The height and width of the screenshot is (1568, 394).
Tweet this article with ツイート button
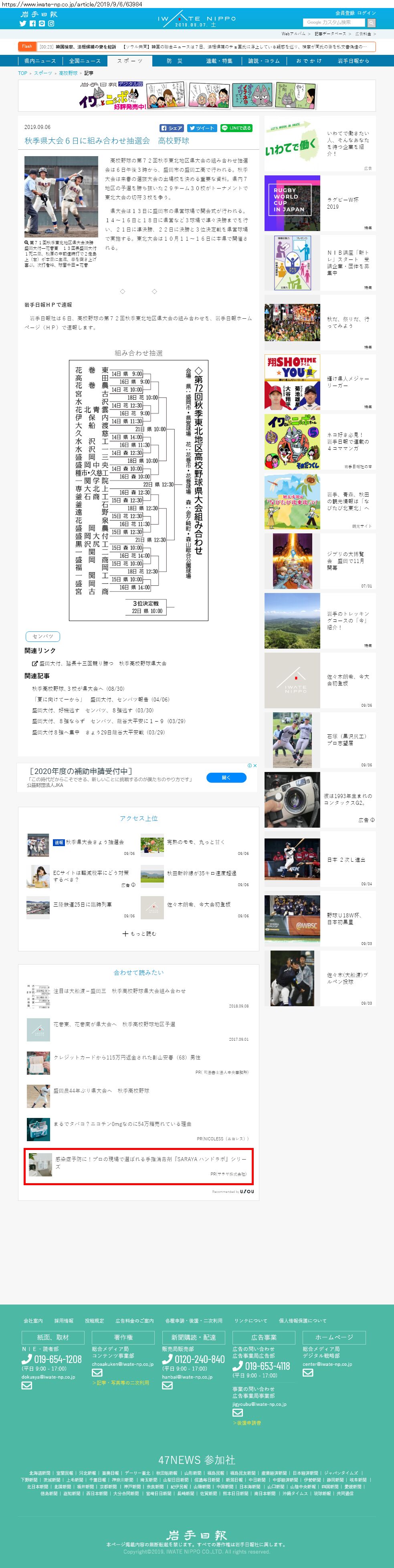tap(201, 129)
